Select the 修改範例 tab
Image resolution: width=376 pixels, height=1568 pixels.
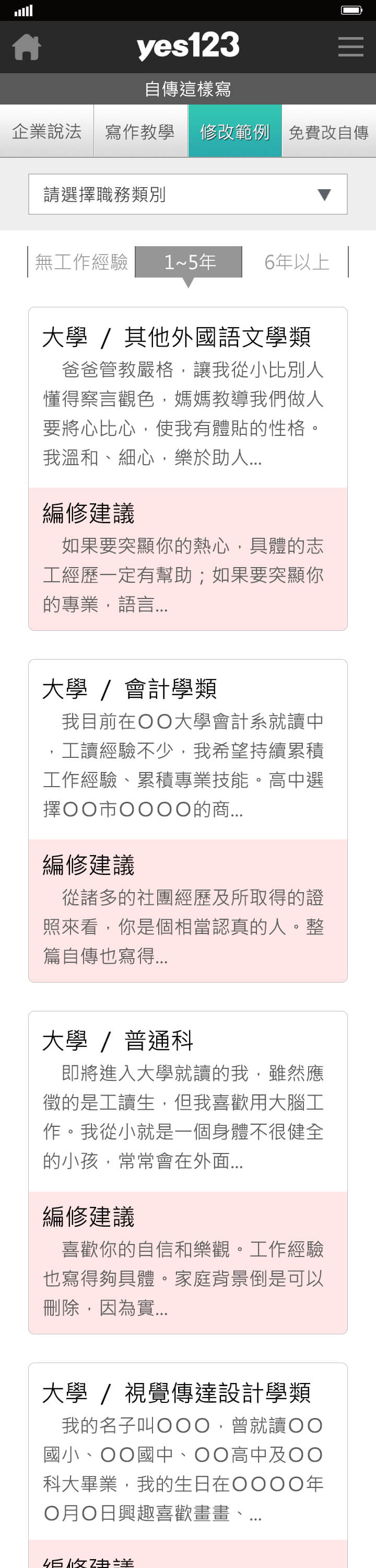235,132
